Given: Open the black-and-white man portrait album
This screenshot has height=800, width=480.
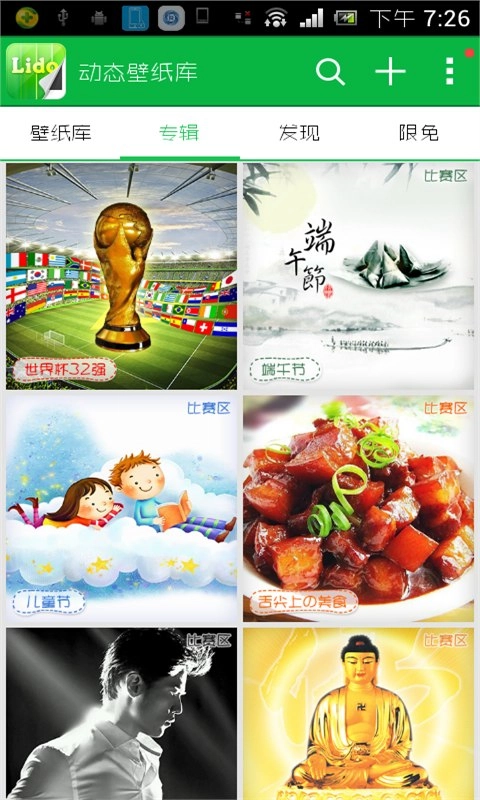Looking at the screenshot, I should pyautogui.click(x=121, y=714).
